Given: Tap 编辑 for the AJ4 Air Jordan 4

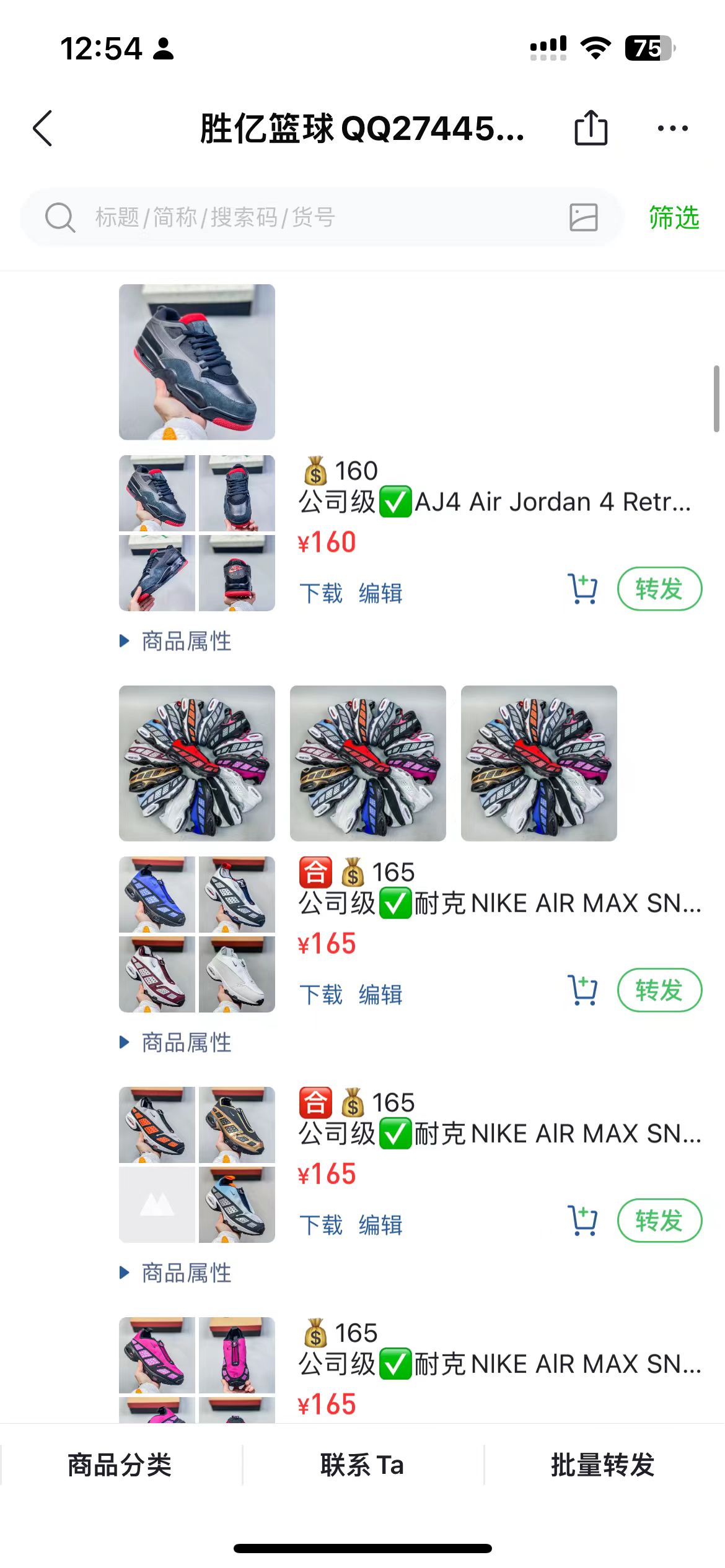Looking at the screenshot, I should click(x=380, y=593).
